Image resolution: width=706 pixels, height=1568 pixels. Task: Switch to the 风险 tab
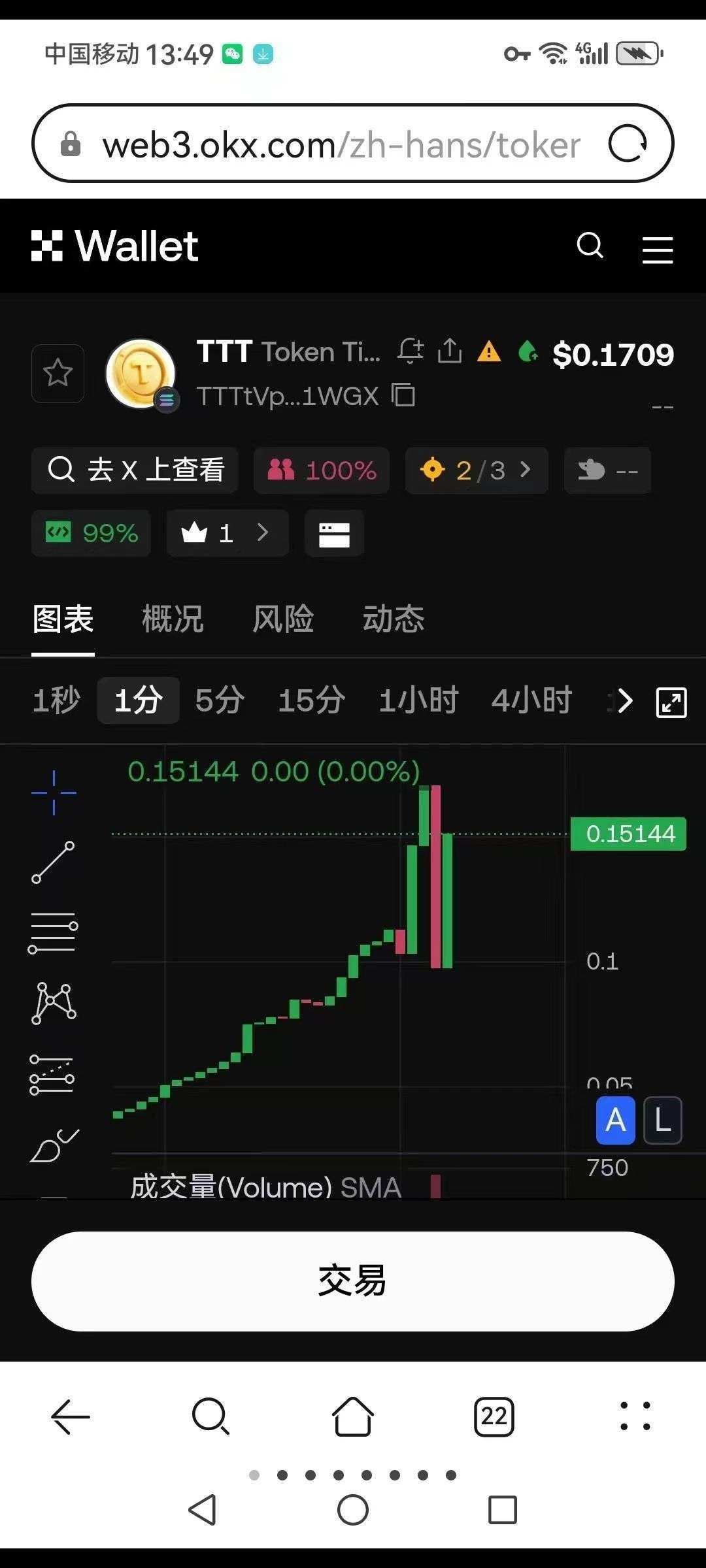coord(283,619)
